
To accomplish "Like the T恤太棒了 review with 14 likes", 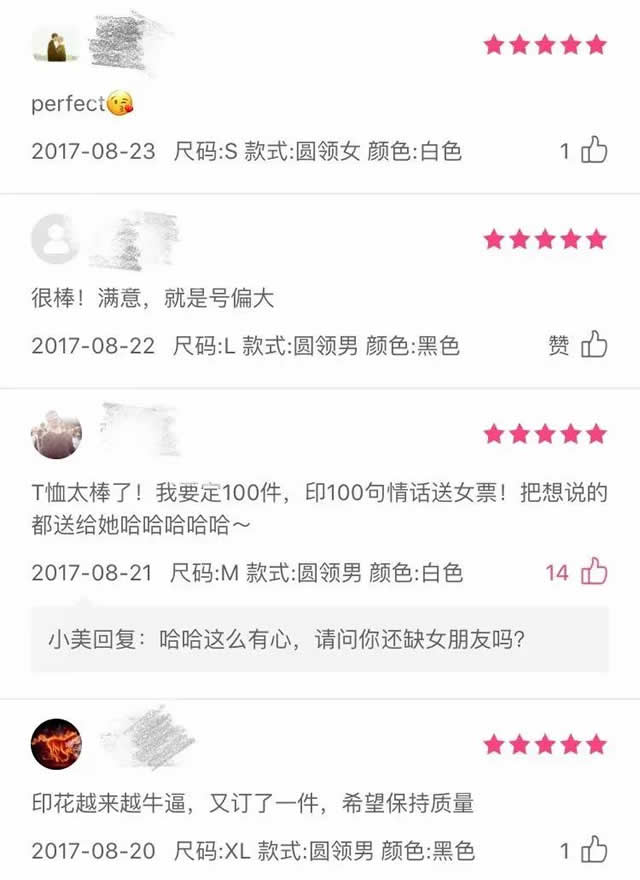I will point(594,572).
